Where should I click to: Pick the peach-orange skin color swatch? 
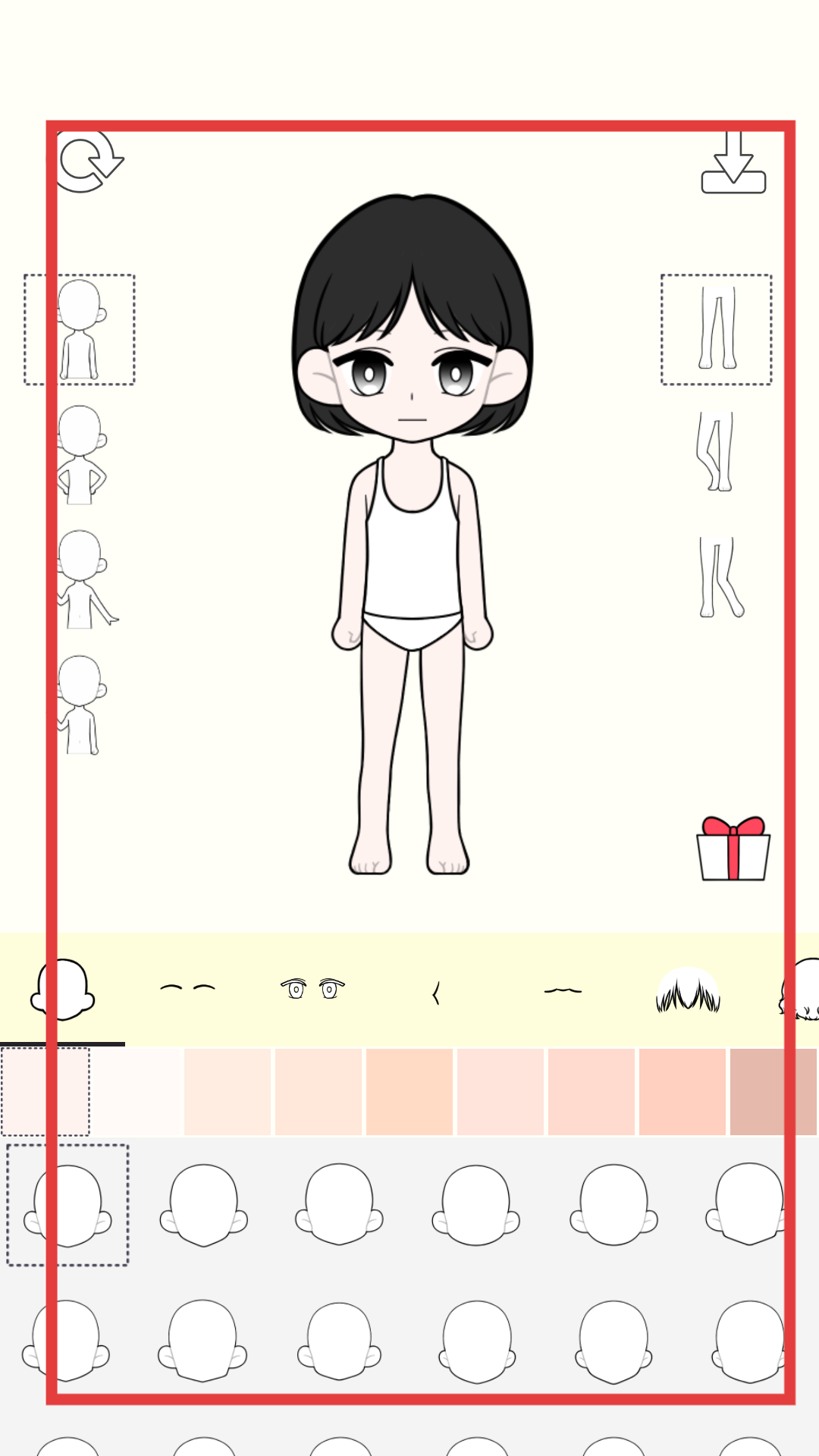[409, 1092]
